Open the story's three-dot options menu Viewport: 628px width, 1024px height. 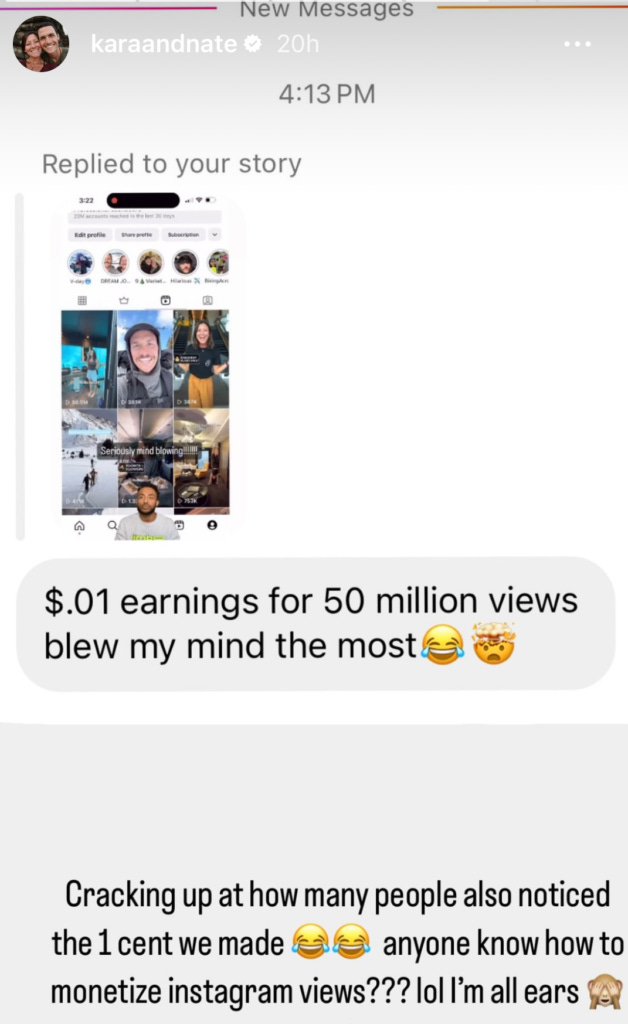click(x=579, y=44)
